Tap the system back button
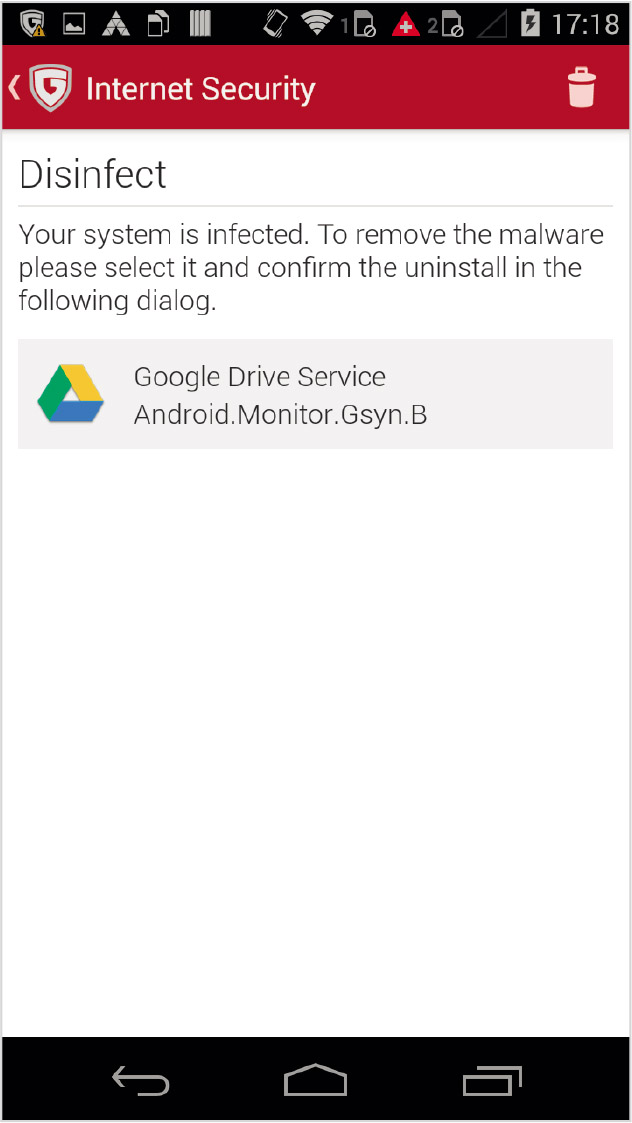632x1123 pixels. click(140, 1081)
